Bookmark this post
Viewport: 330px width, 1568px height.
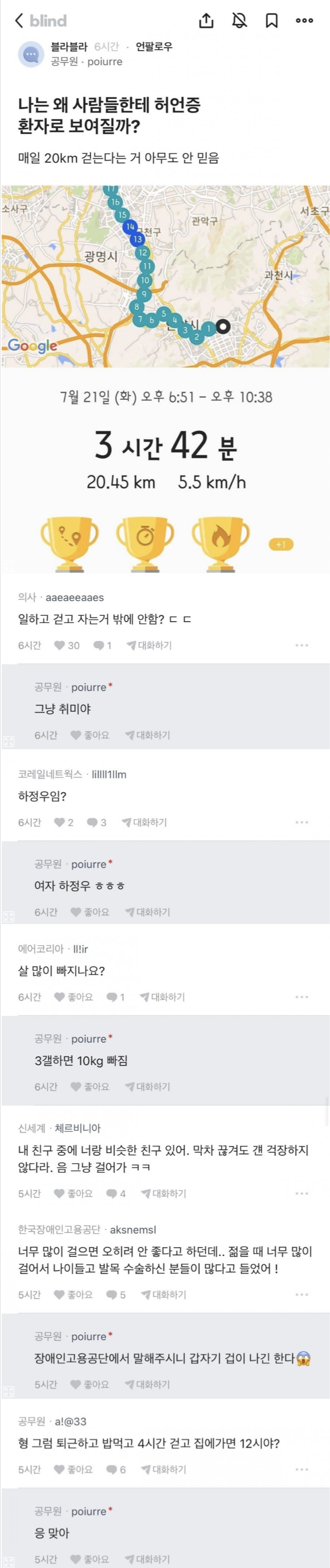coord(272,21)
